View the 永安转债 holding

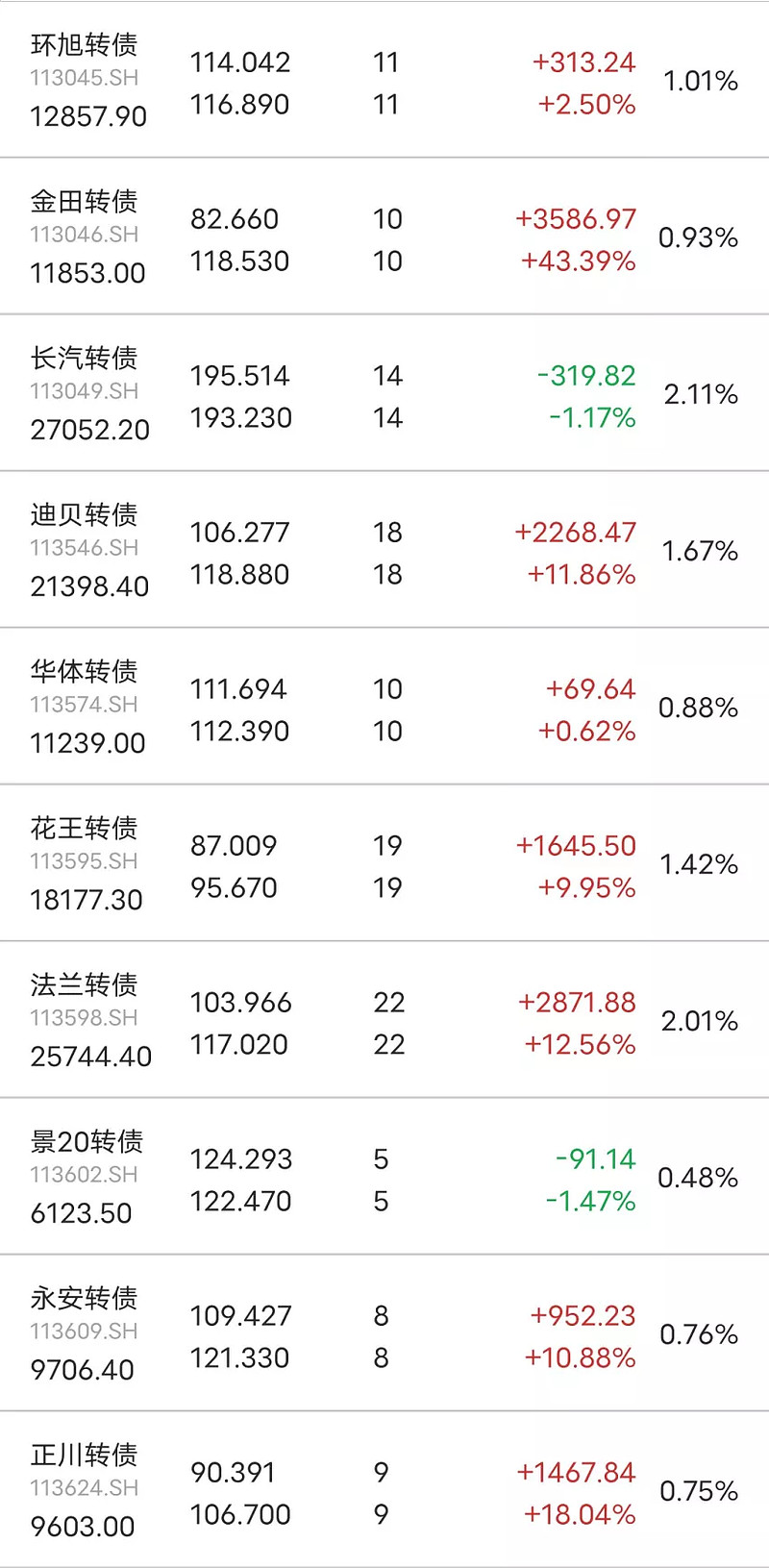click(384, 1333)
